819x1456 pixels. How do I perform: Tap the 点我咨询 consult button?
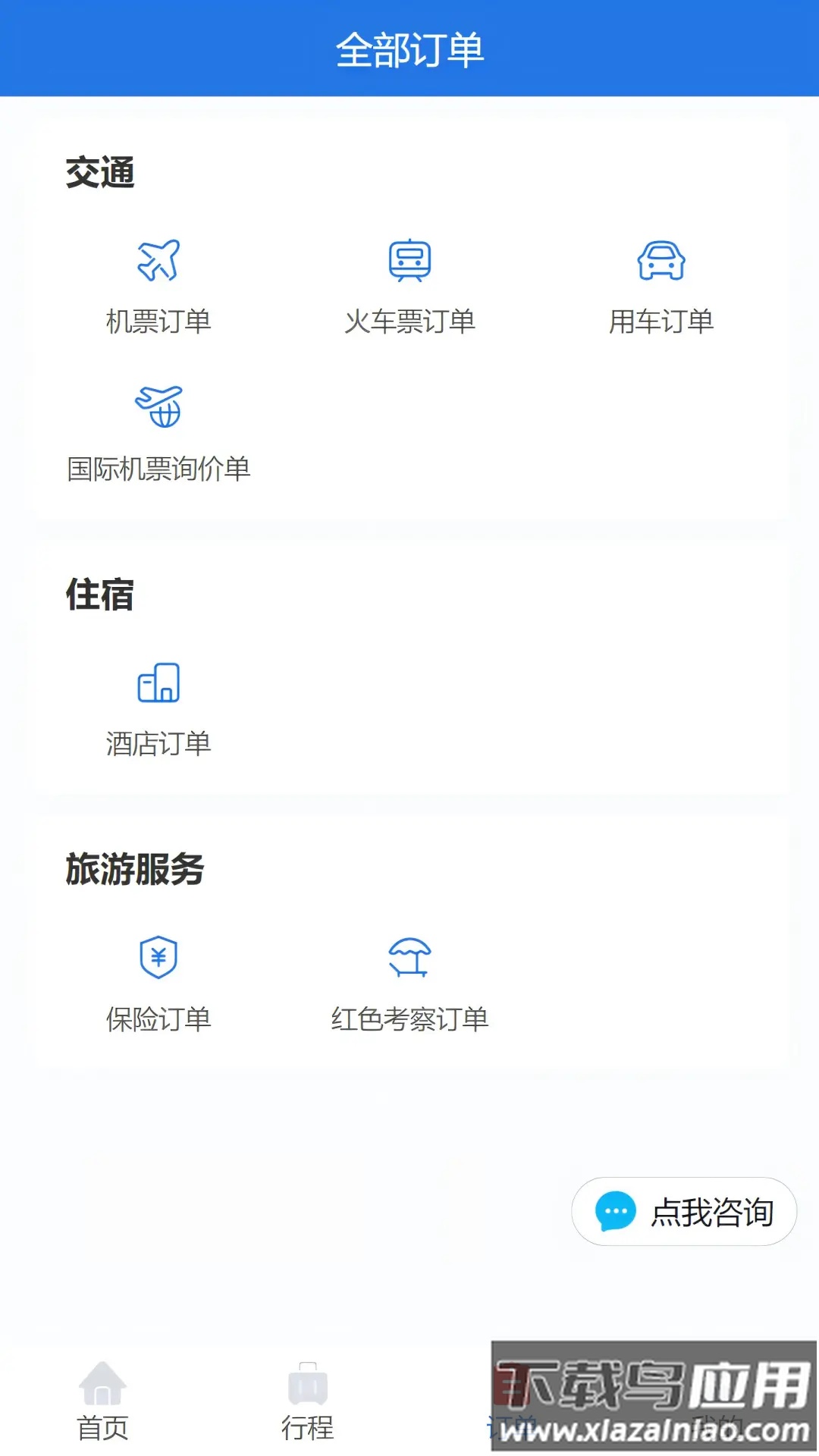[682, 1212]
